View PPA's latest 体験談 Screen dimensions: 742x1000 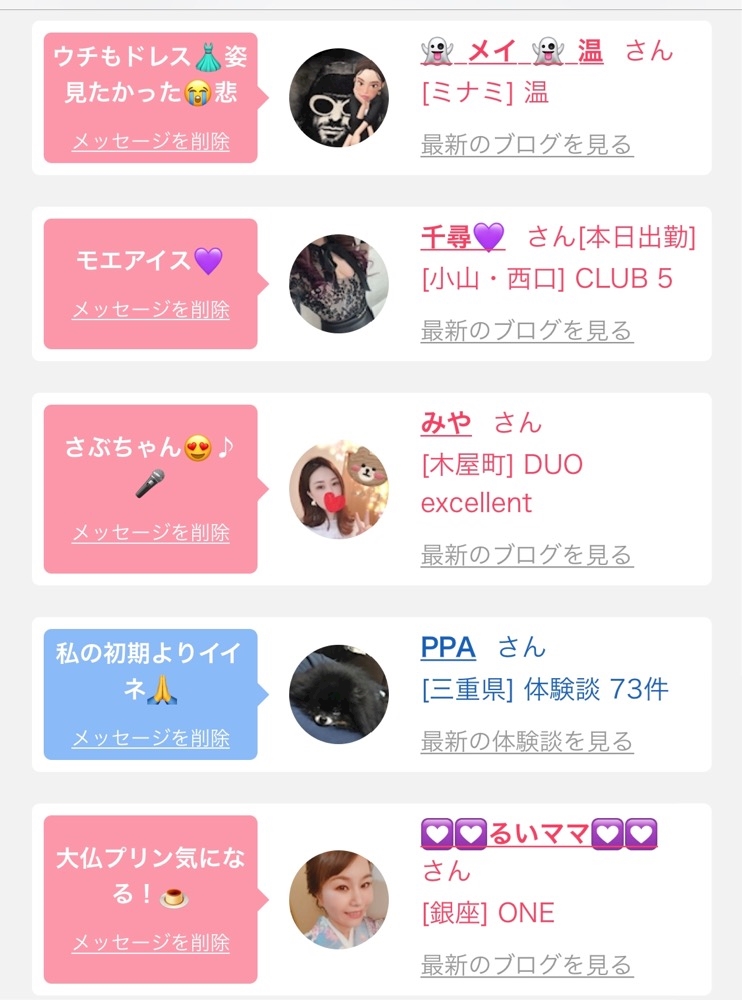[526, 741]
